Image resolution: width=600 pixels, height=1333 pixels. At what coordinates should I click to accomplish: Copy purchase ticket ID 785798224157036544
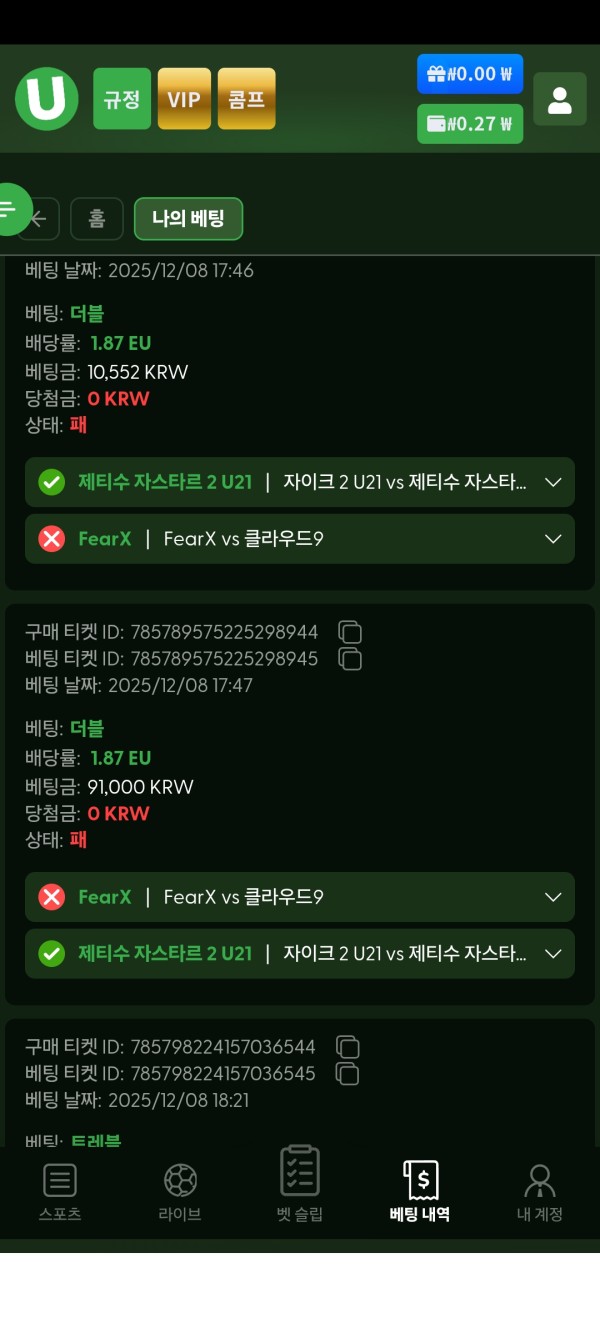pyautogui.click(x=347, y=1047)
